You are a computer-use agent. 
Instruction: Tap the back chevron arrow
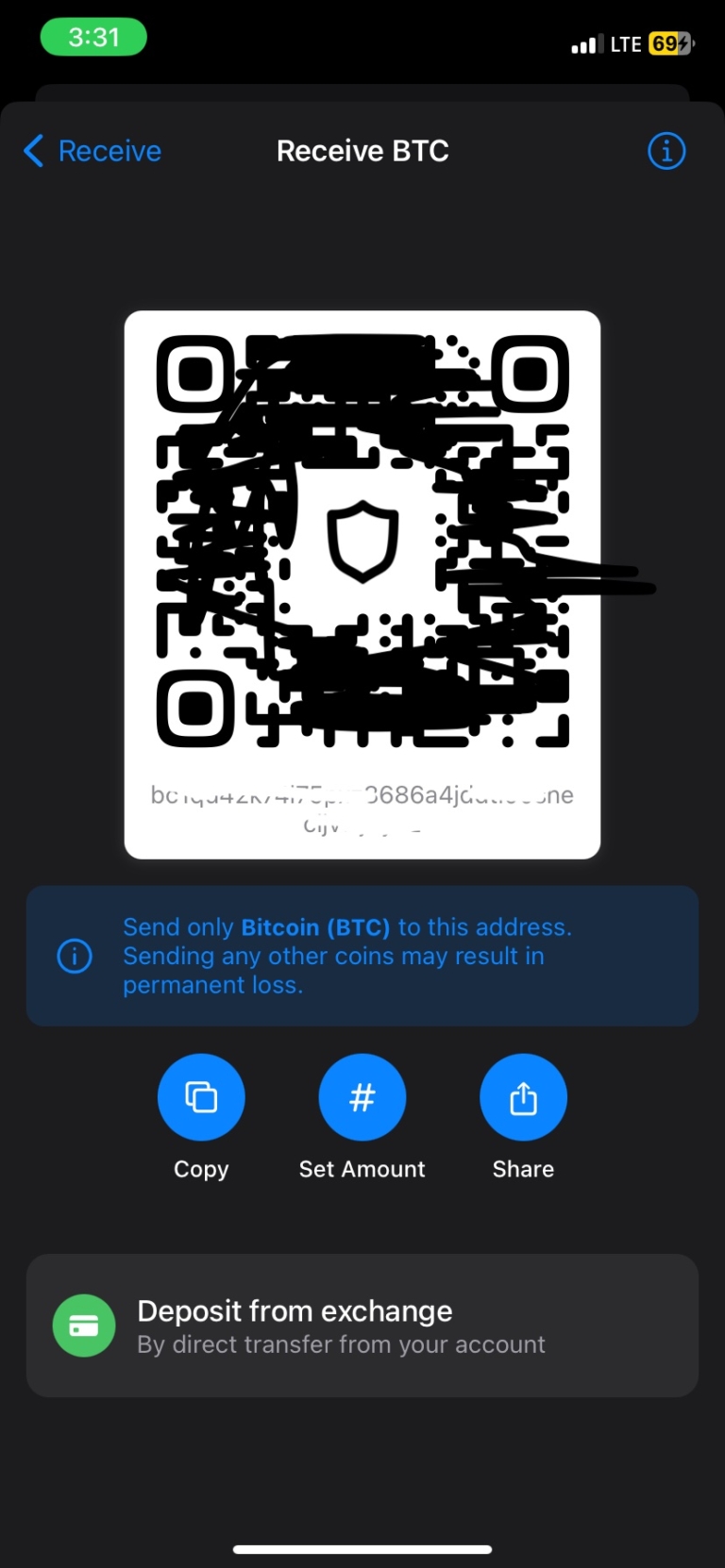(34, 151)
